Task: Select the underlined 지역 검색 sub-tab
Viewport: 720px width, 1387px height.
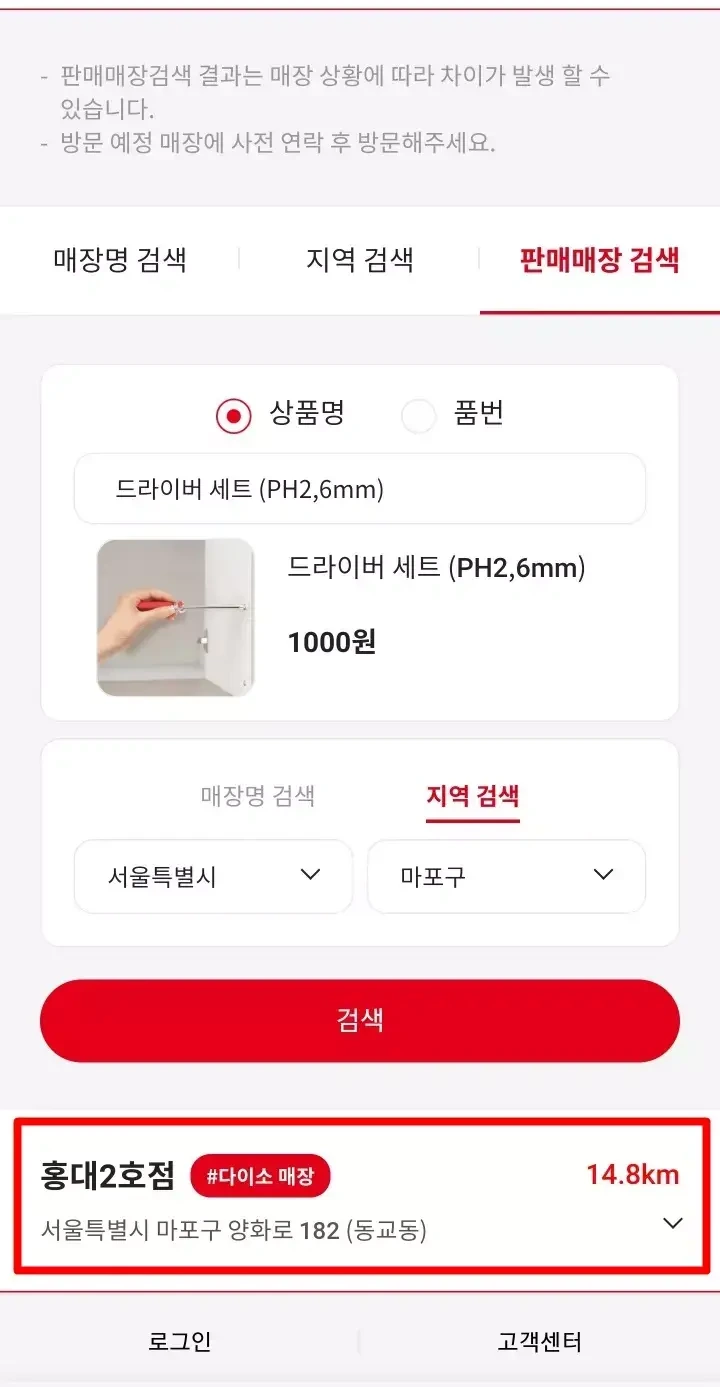Action: tap(473, 797)
